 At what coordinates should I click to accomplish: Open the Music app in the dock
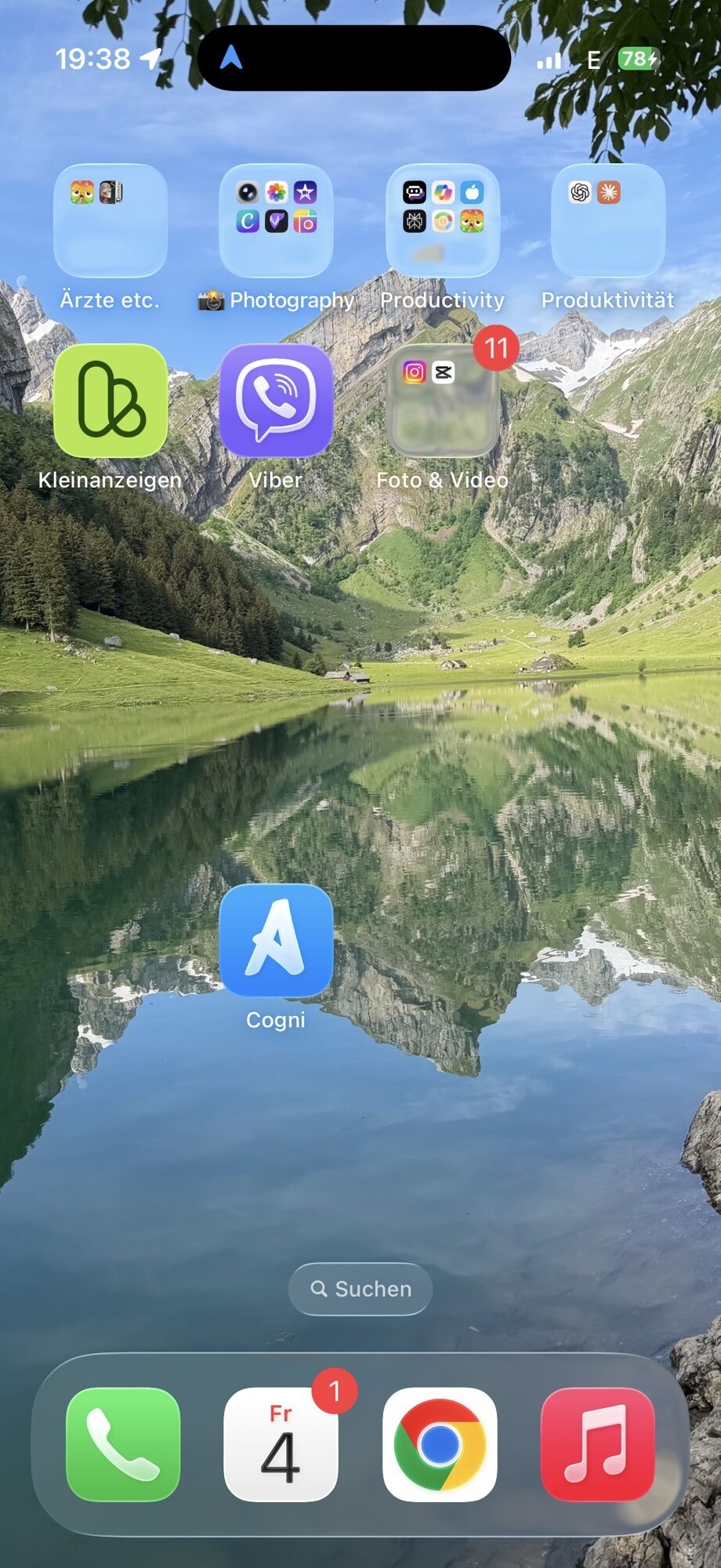[598, 1444]
